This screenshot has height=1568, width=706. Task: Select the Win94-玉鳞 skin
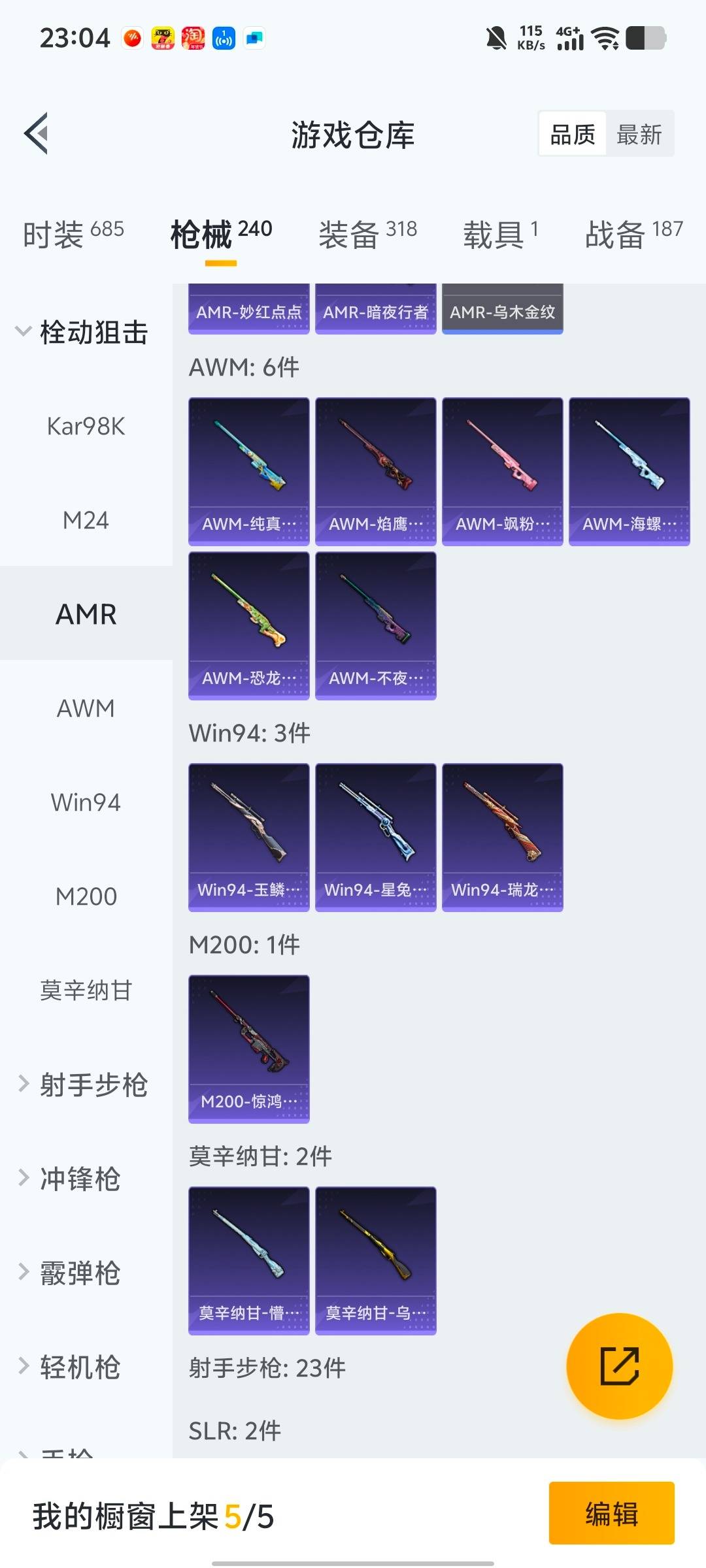248,837
